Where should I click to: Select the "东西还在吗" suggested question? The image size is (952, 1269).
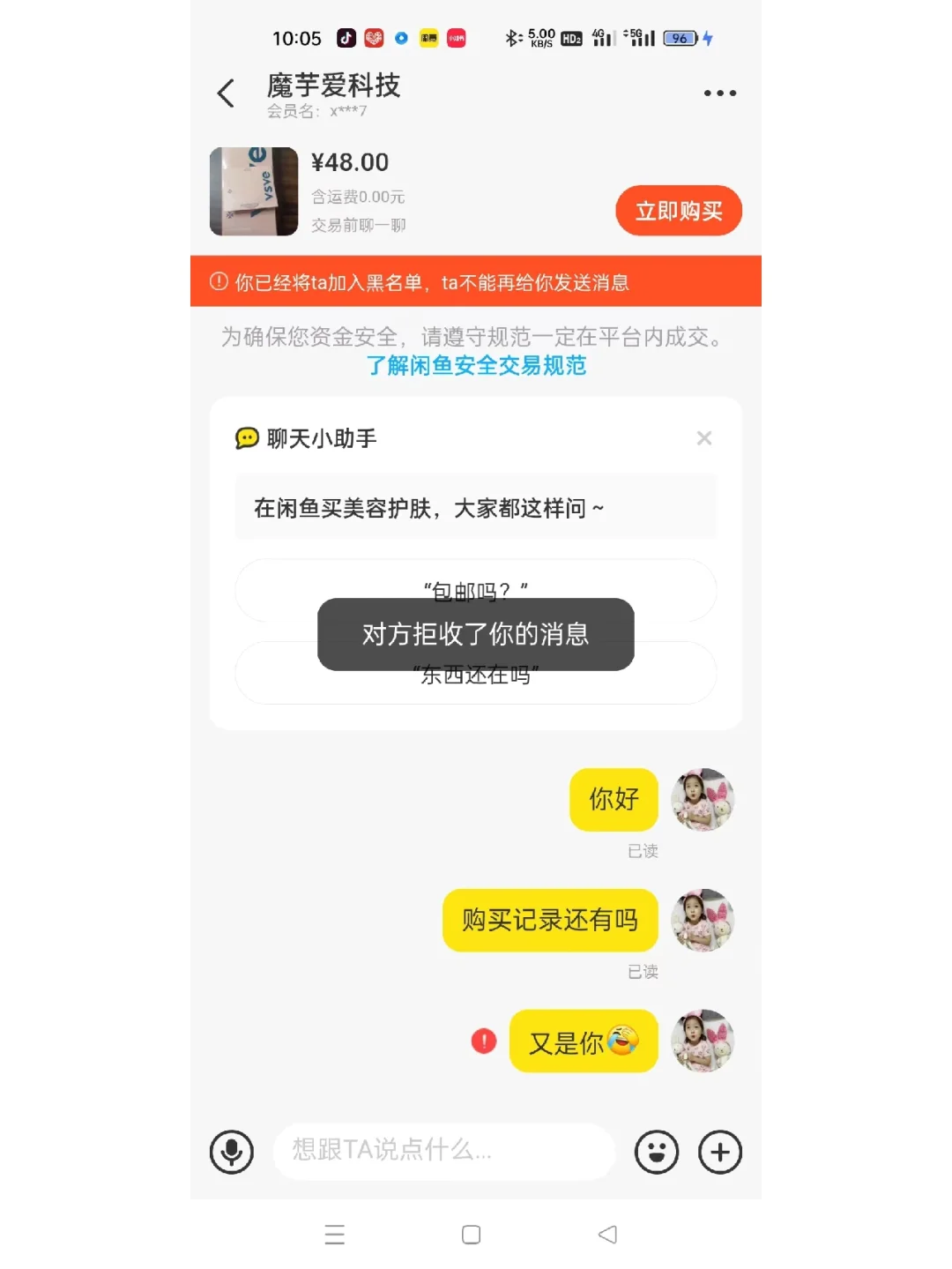pos(476,674)
